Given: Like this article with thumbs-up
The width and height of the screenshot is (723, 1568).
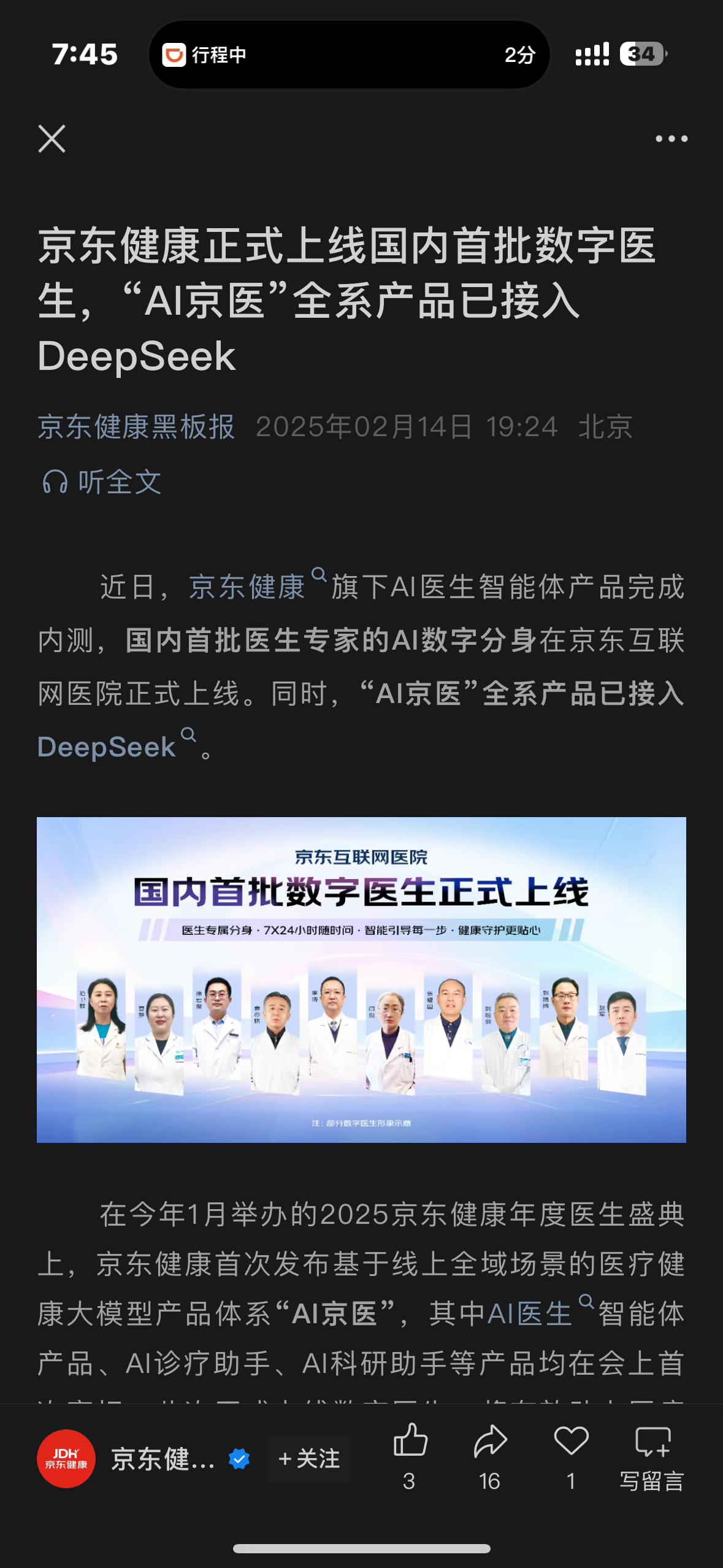Looking at the screenshot, I should [x=410, y=1457].
